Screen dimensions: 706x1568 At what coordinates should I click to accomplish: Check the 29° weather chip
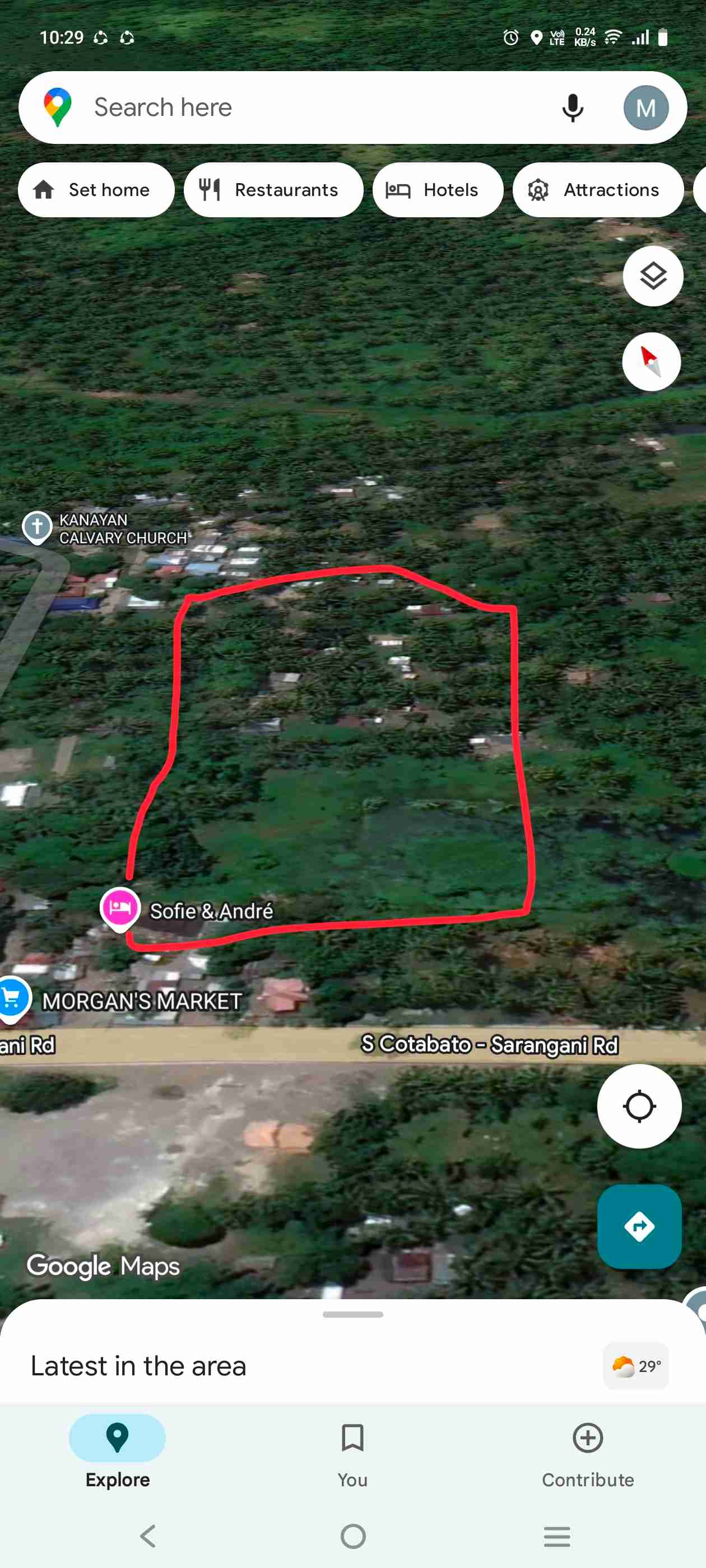[x=635, y=1366]
